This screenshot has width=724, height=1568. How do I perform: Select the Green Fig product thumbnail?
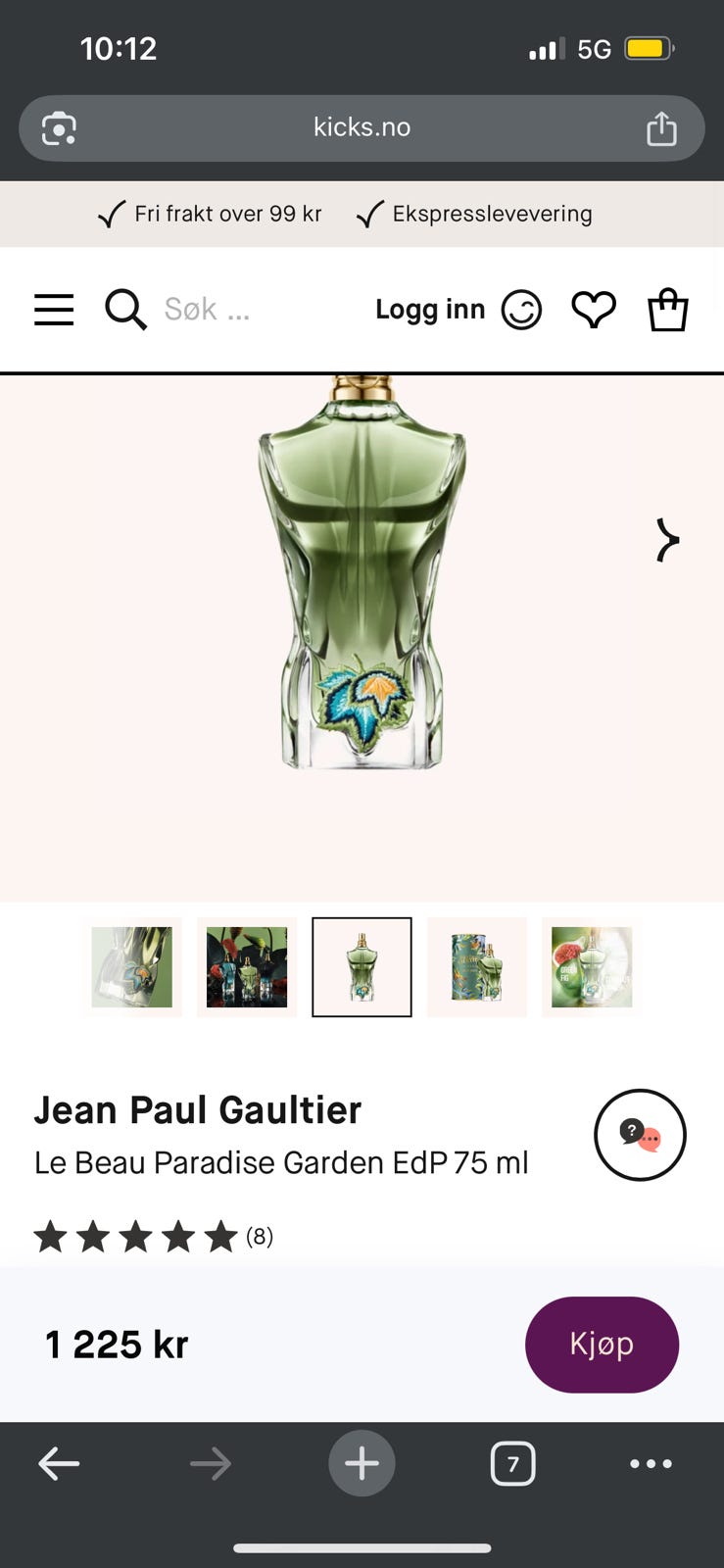[x=591, y=967]
